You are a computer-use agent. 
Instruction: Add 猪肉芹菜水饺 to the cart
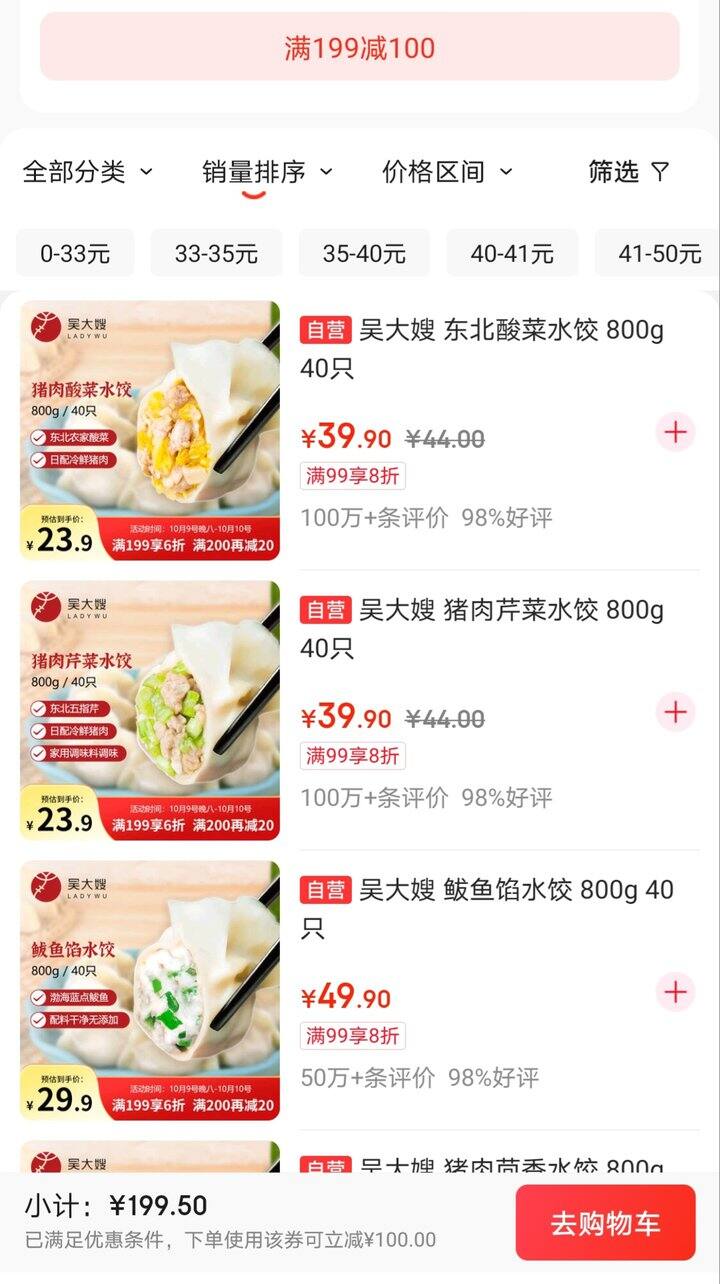click(x=676, y=712)
